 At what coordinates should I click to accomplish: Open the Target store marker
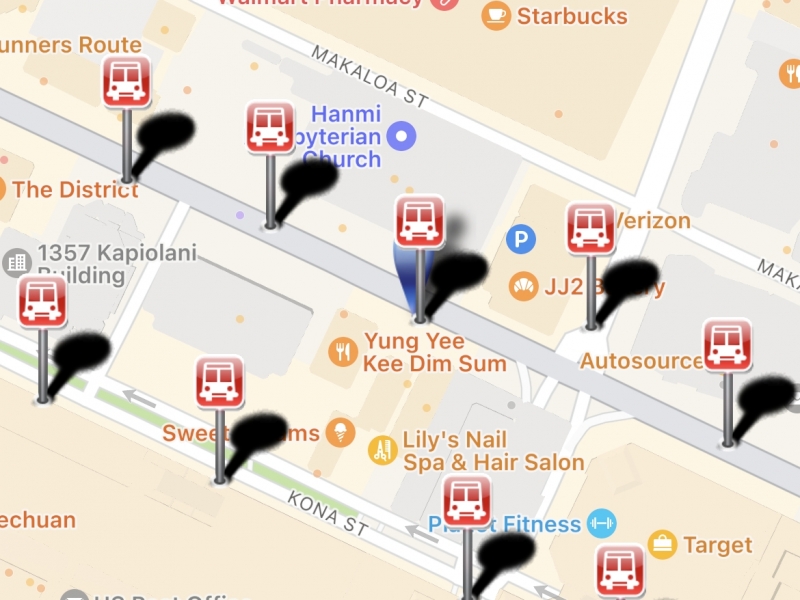click(662, 545)
